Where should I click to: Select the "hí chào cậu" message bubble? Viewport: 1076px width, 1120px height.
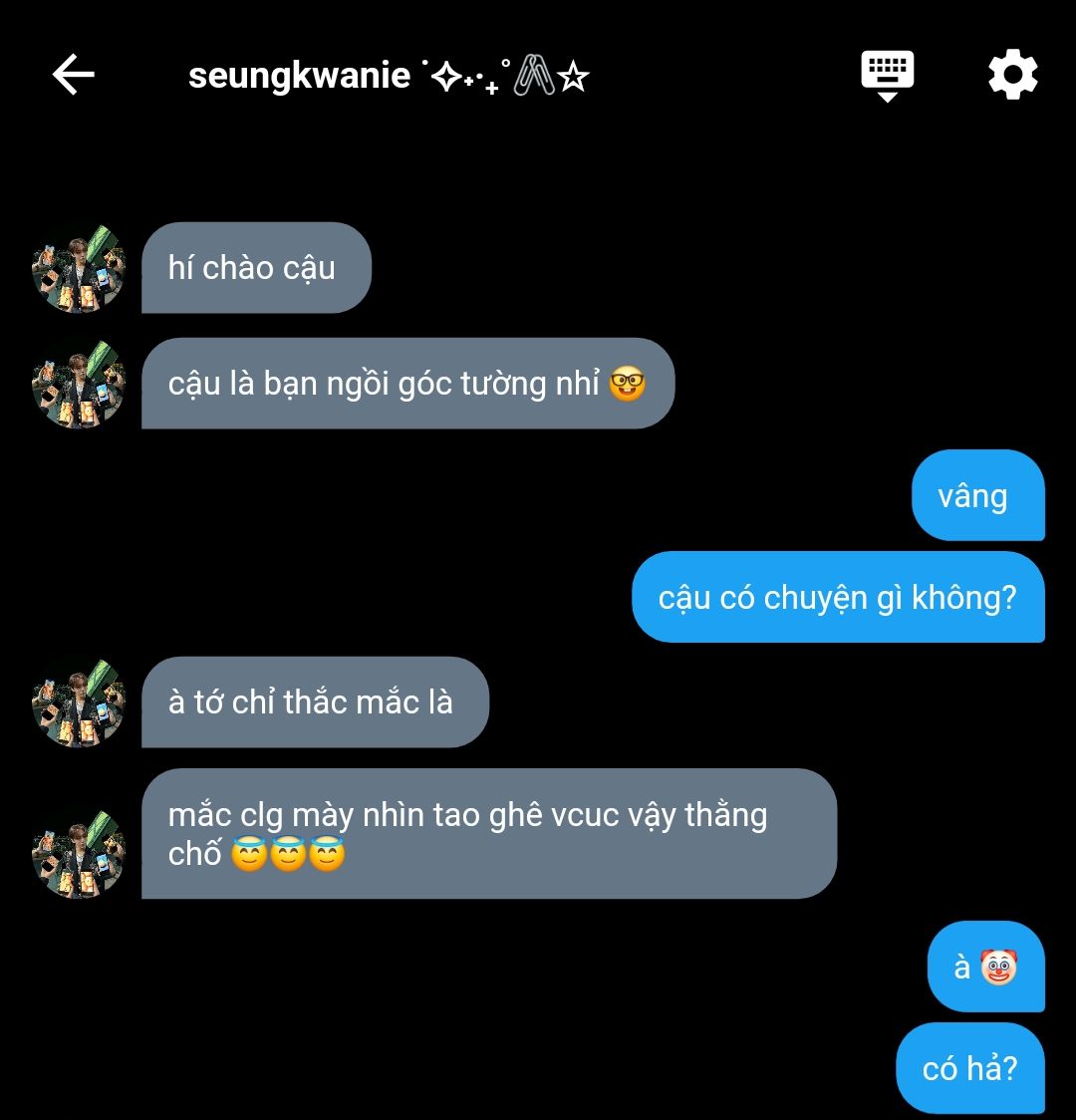coord(256,268)
